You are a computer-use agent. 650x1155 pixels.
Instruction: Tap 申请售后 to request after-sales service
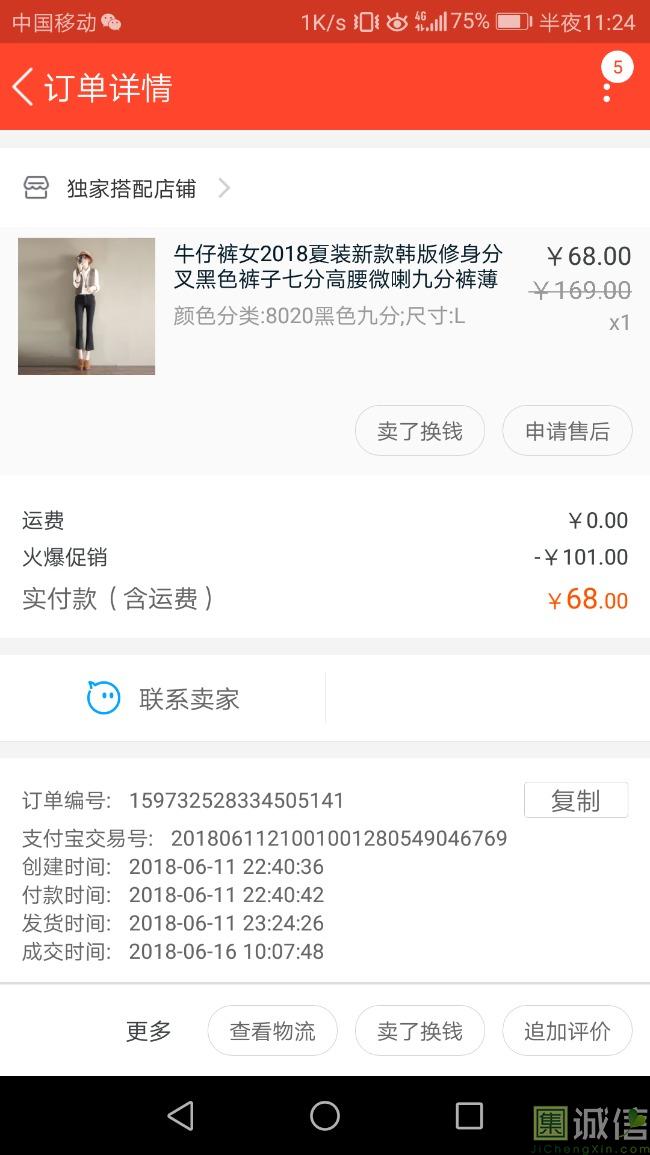pos(567,431)
